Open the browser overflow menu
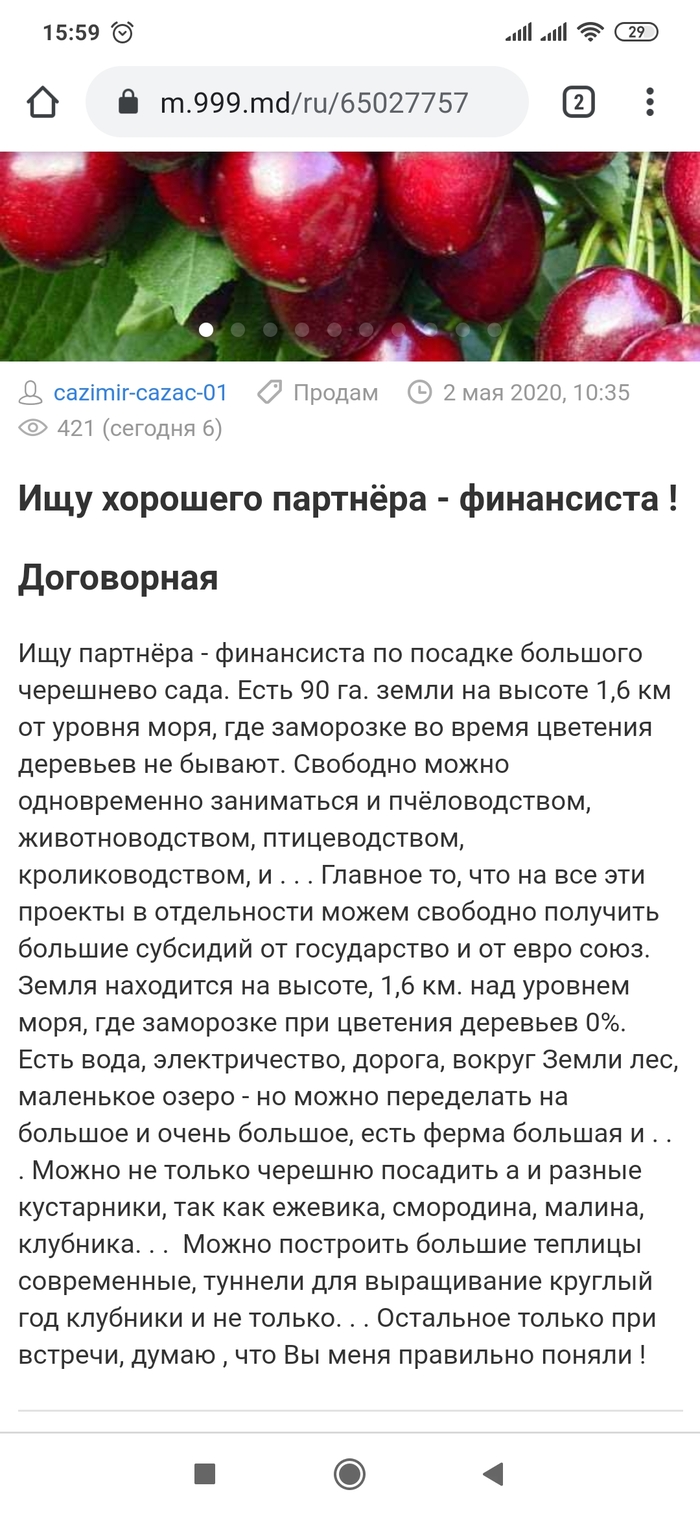700x1516 pixels. pos(650,102)
